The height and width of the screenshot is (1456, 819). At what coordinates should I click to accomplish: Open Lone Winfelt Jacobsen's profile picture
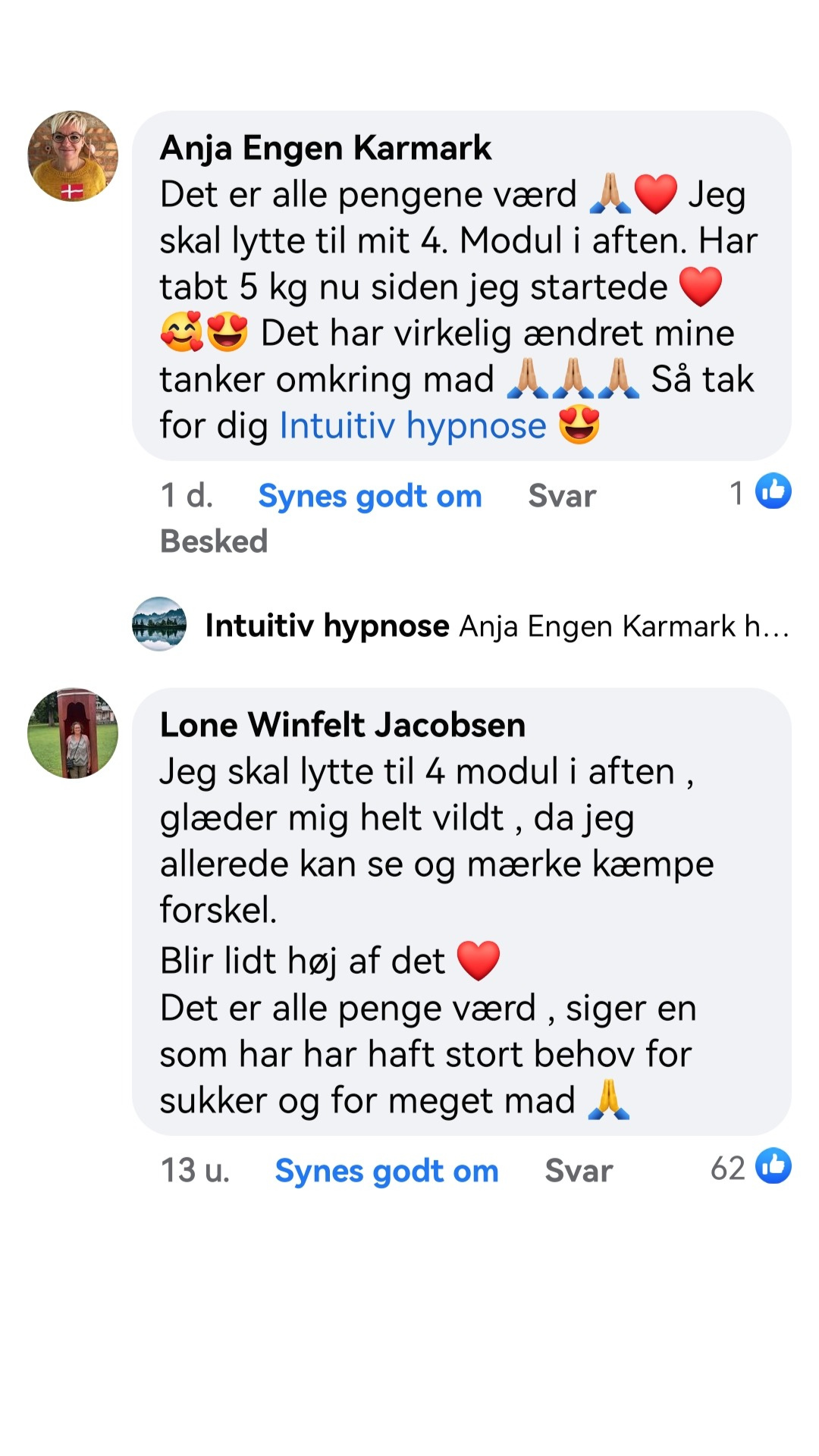pos(73,733)
